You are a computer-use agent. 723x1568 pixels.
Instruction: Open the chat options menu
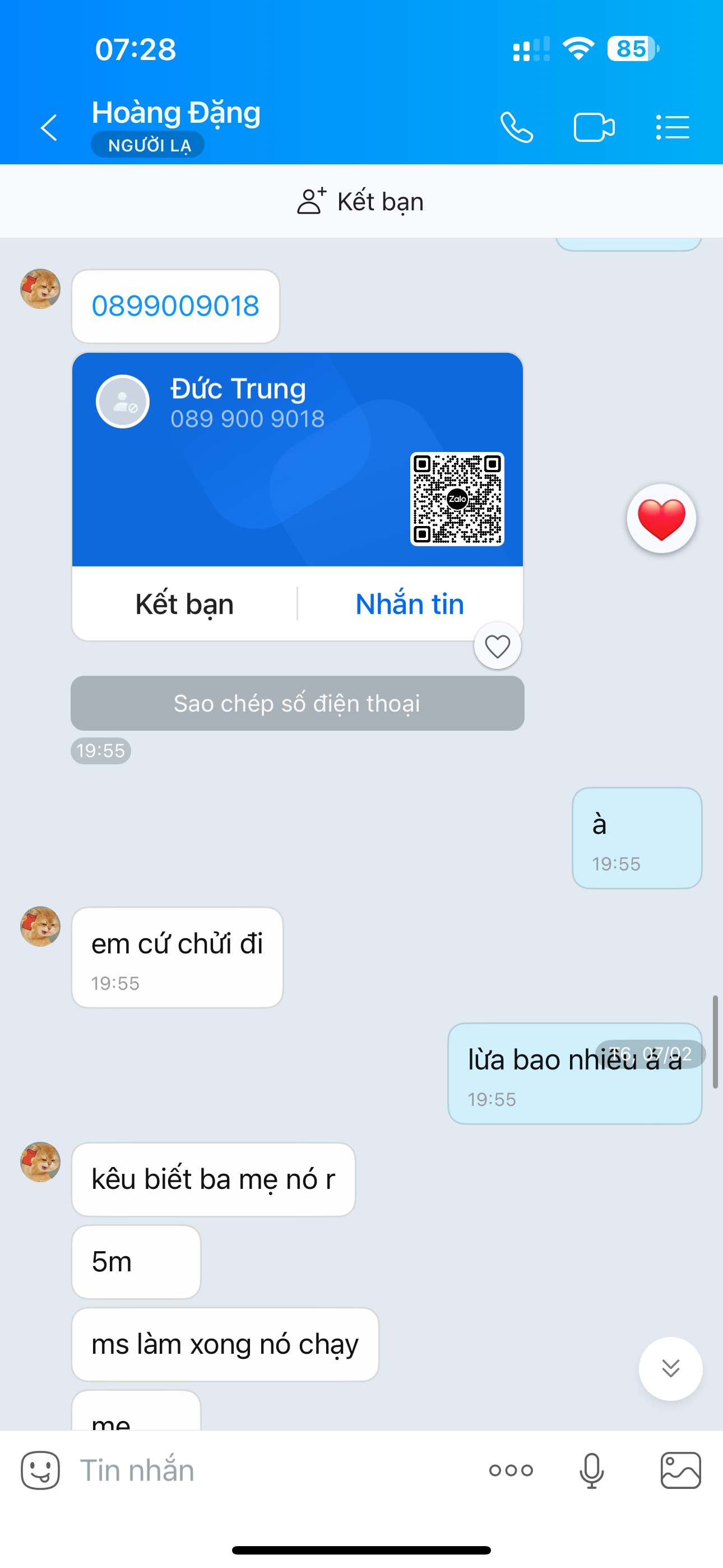click(673, 128)
